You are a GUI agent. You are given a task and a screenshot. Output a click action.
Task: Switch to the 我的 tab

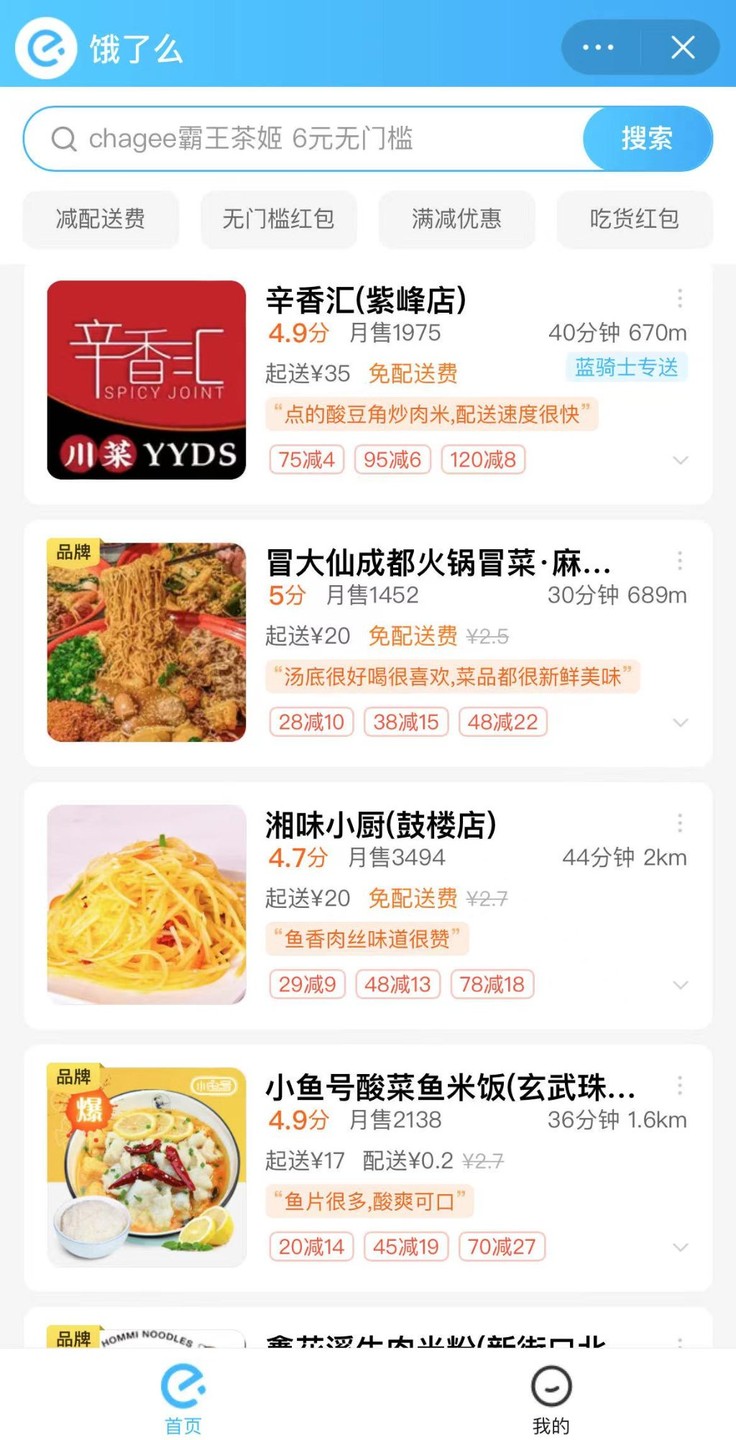point(551,1398)
